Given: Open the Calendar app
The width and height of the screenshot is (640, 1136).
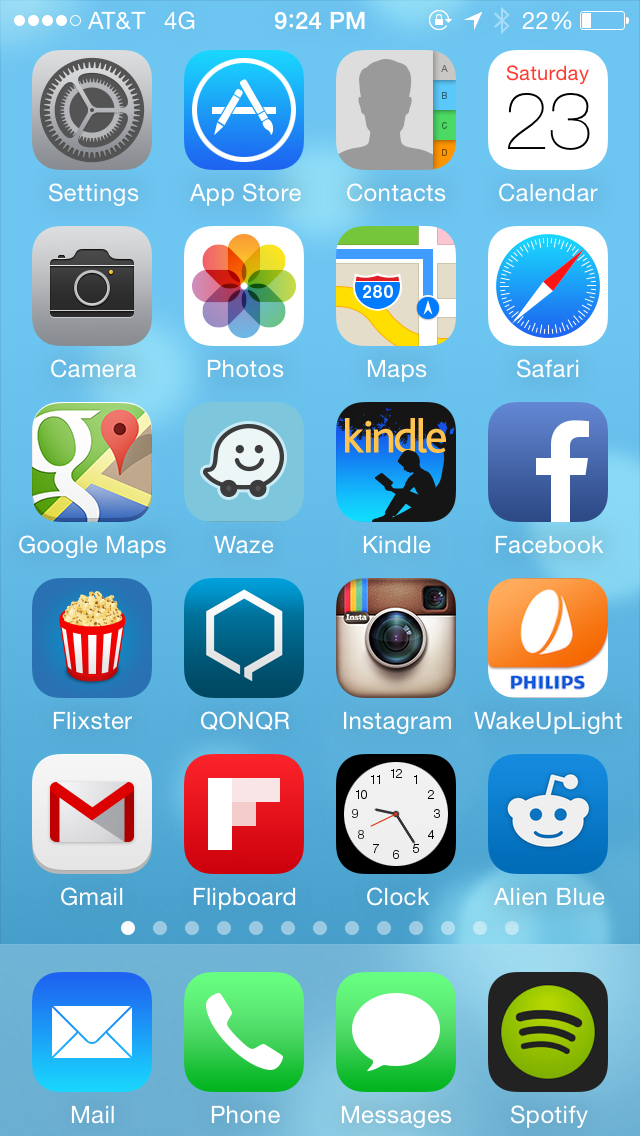Looking at the screenshot, I should point(548,110).
